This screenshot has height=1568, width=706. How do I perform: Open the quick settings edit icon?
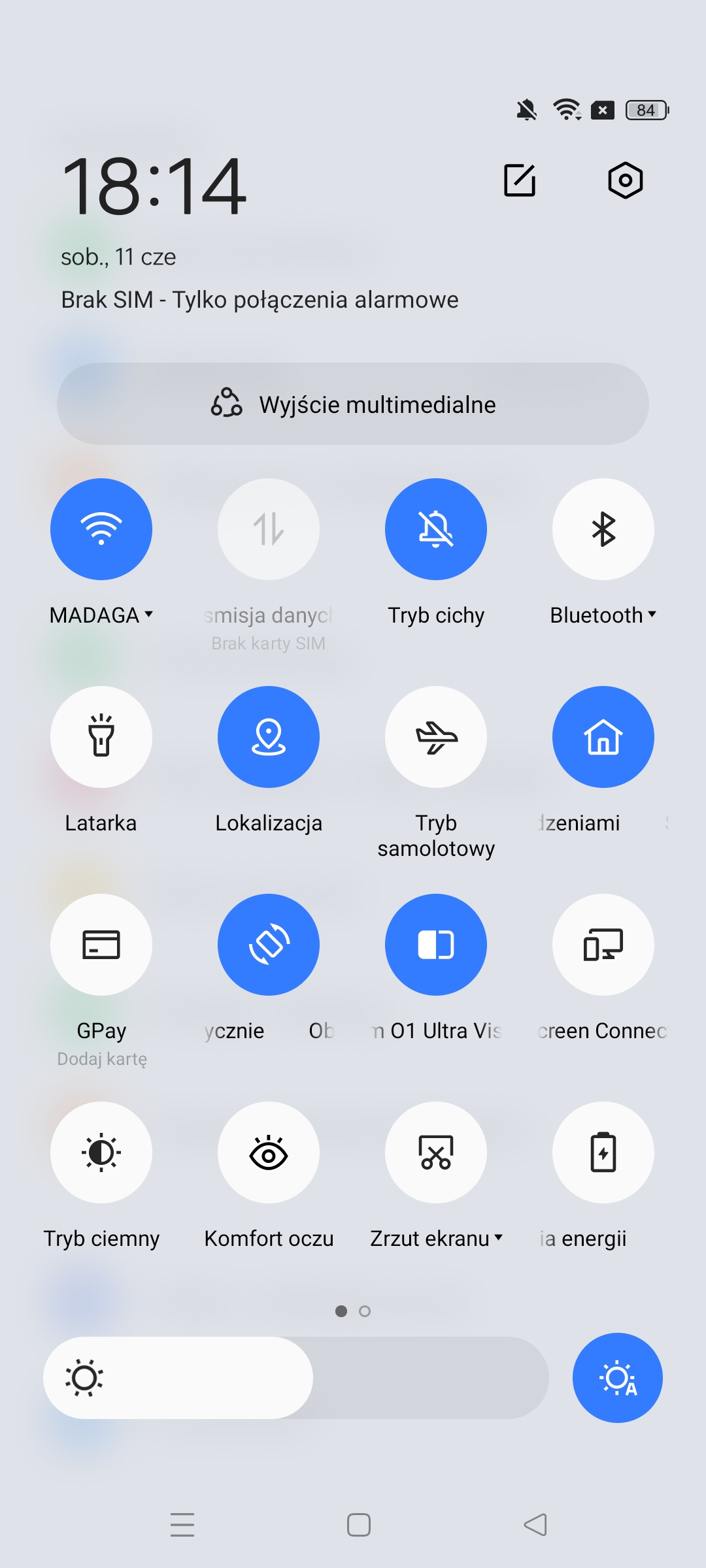pyautogui.click(x=520, y=180)
